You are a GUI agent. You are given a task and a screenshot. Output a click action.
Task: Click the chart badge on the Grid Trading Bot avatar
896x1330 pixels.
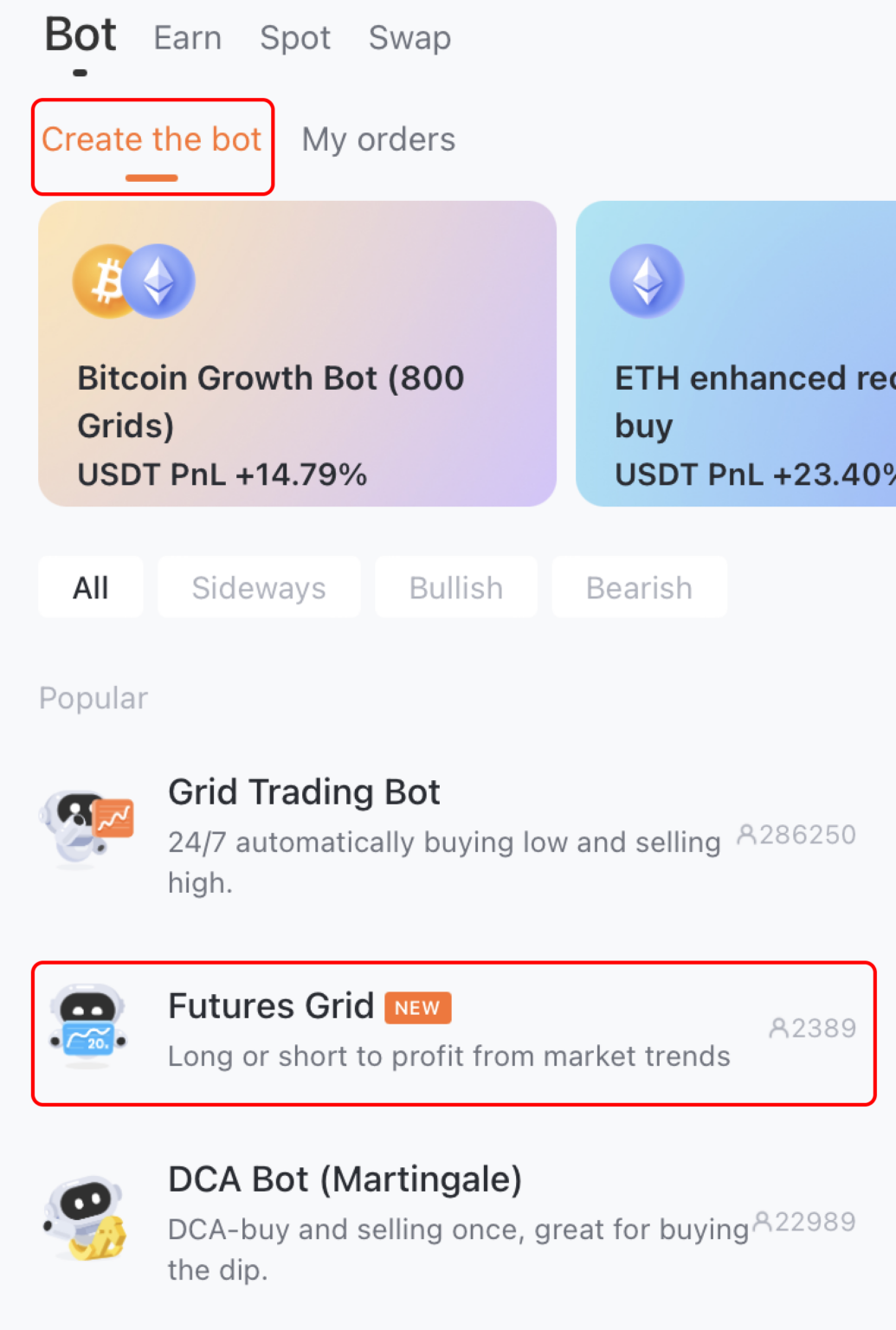(114, 815)
